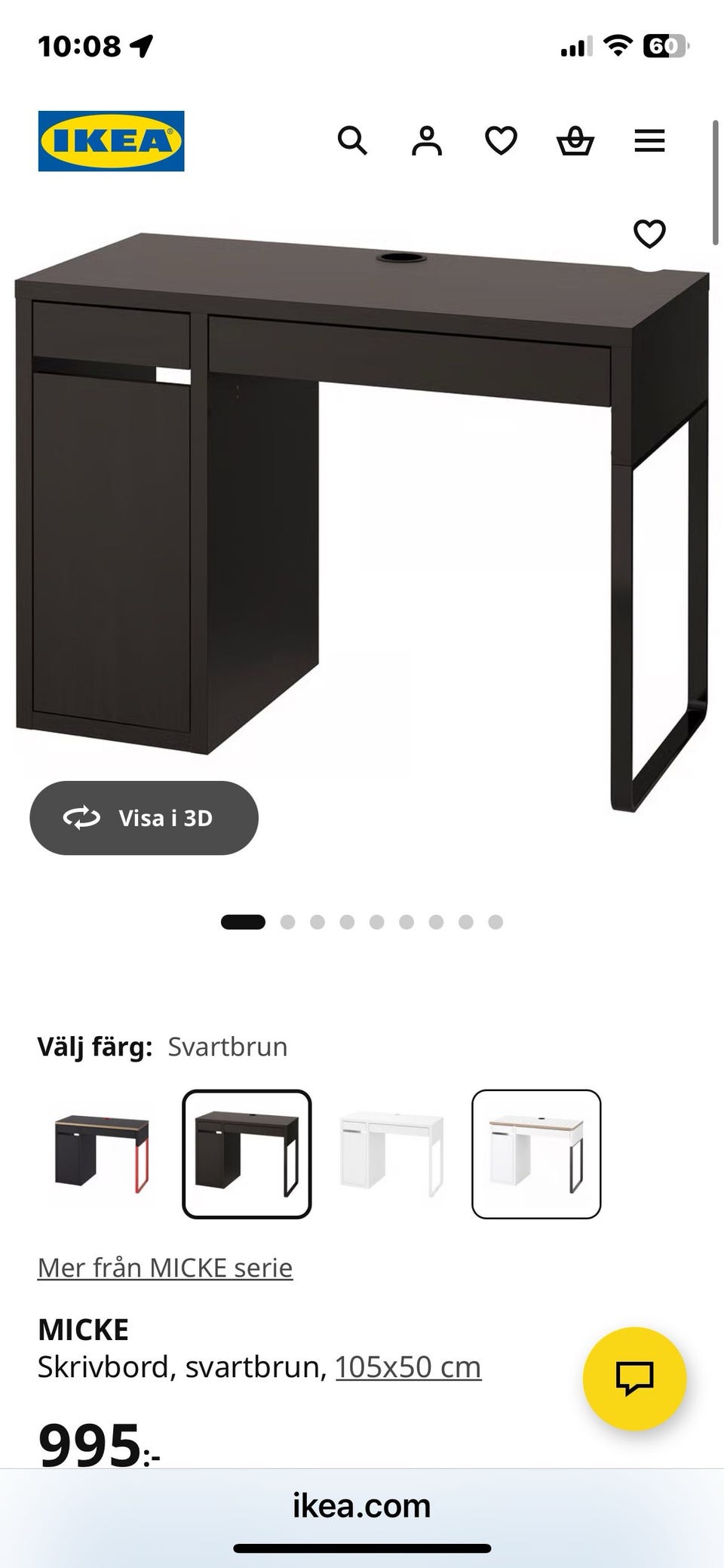Viewport: 724px width, 1568px height.
Task: Open the 105x50 cm size link
Action: coord(408,1367)
